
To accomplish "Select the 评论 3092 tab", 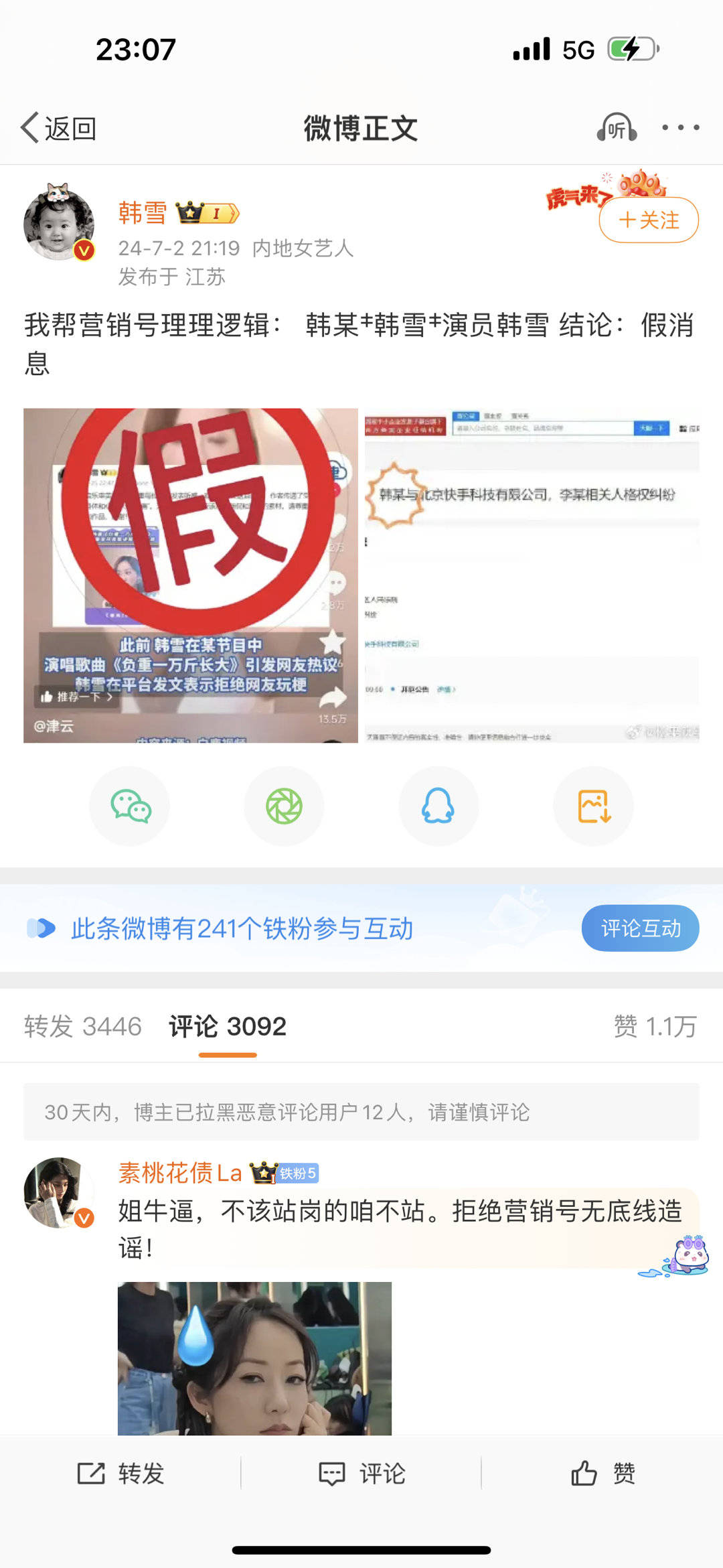I will click(228, 1026).
